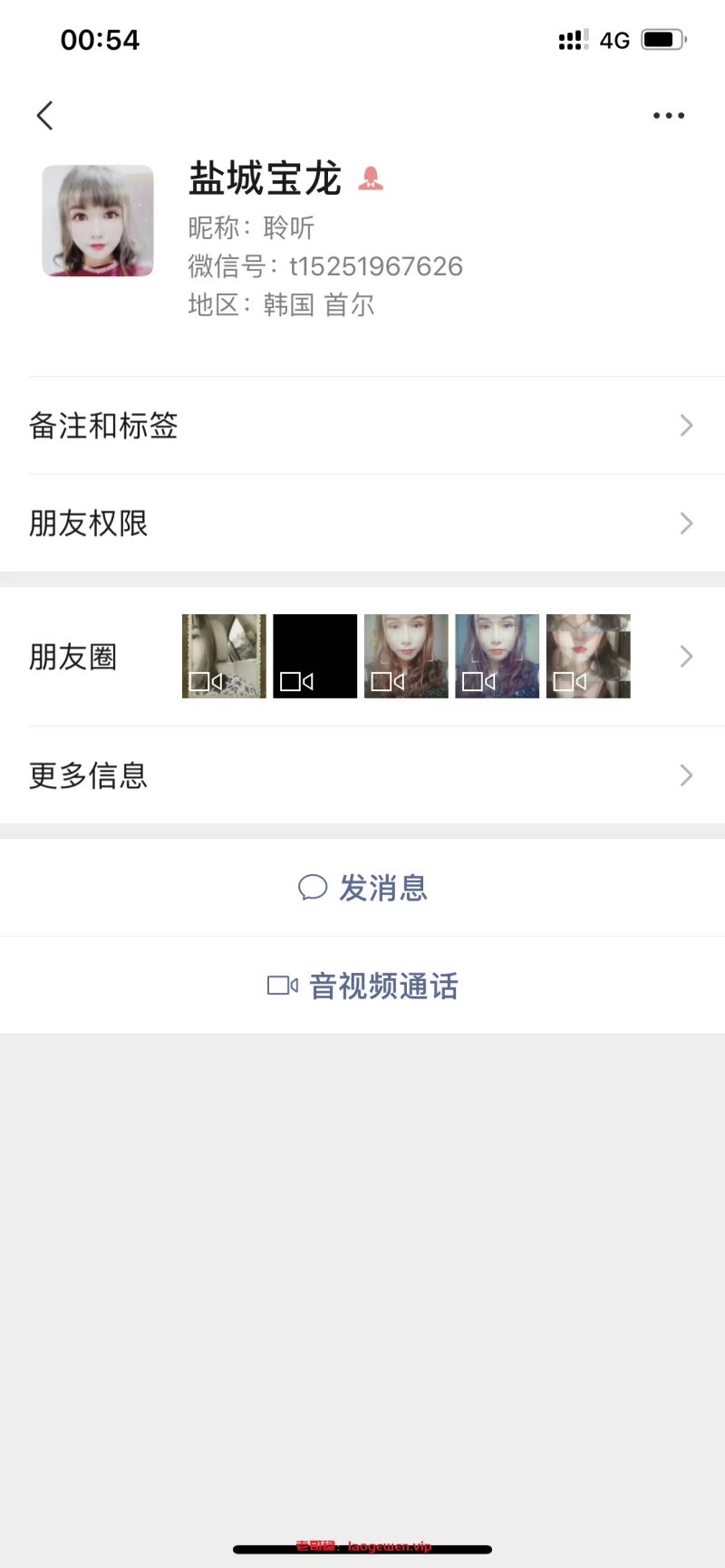Go back to the previous screen
The image size is (725, 1568).
[44, 115]
